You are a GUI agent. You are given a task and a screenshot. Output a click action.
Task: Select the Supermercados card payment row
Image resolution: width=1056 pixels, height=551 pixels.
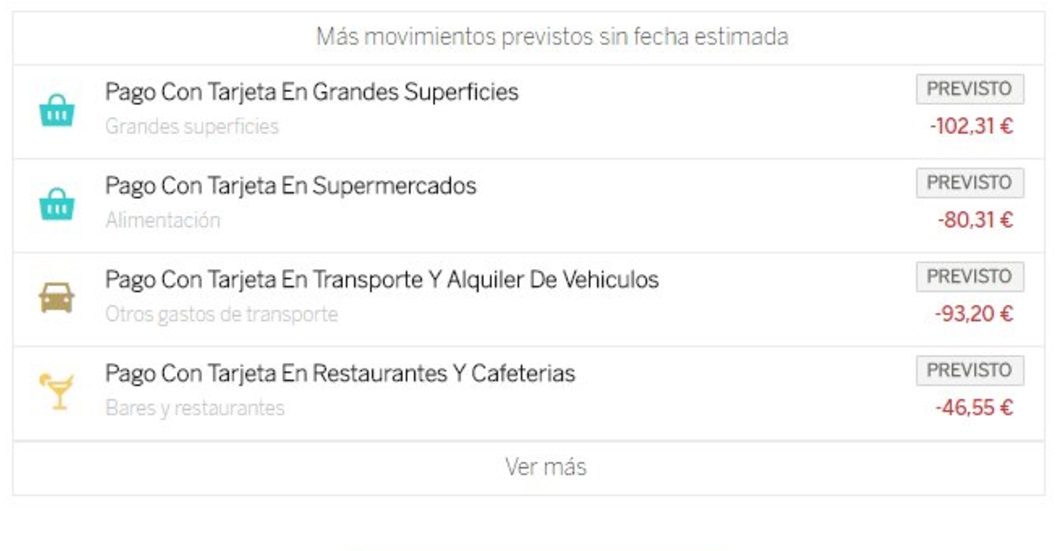[291, 187]
